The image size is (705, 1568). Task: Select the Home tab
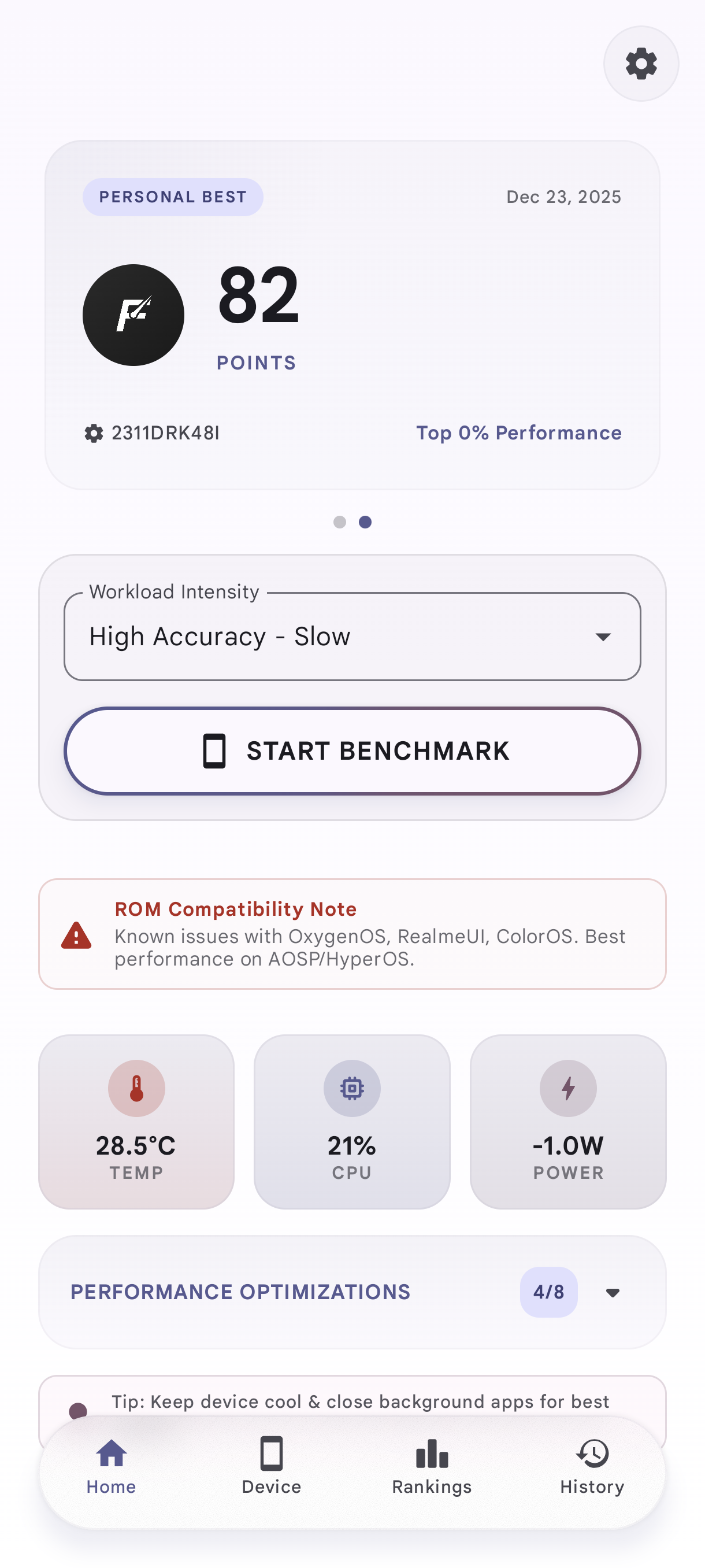112,1466
